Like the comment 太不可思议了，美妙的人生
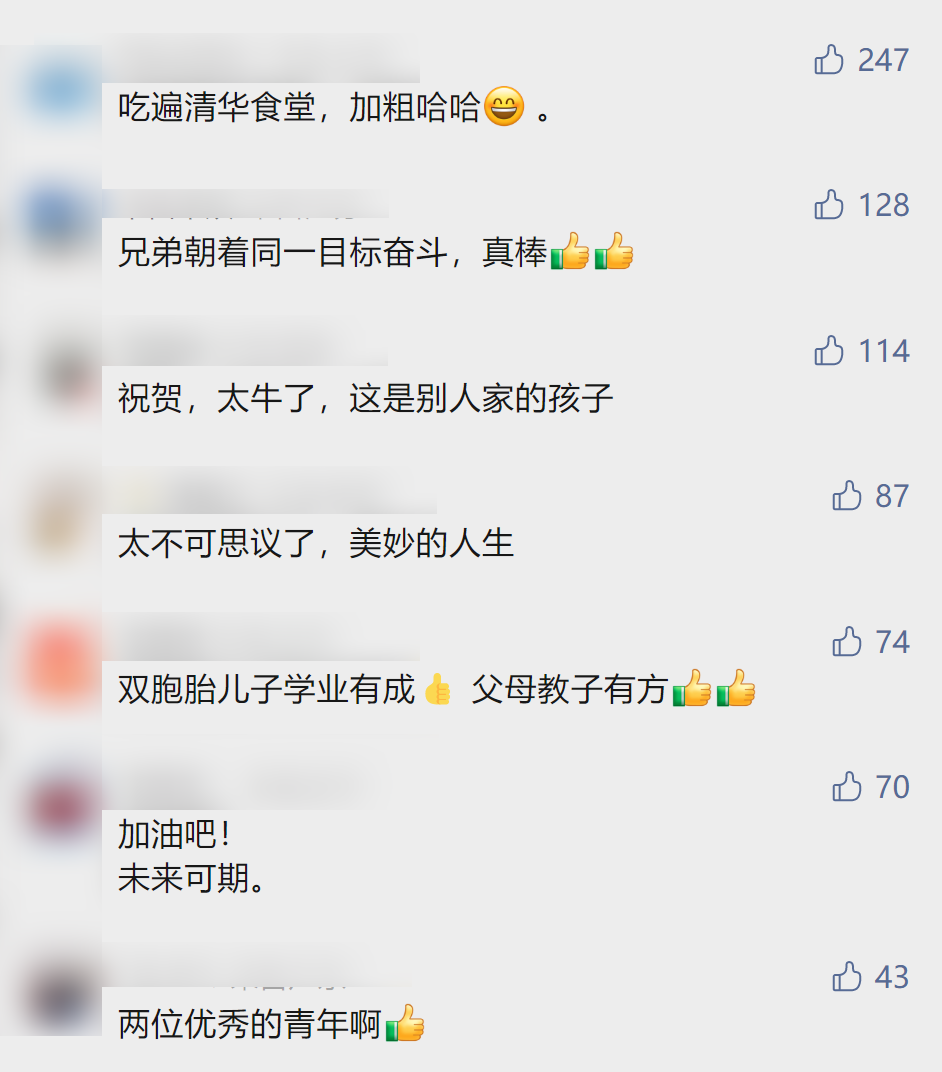 pyautogui.click(x=847, y=496)
